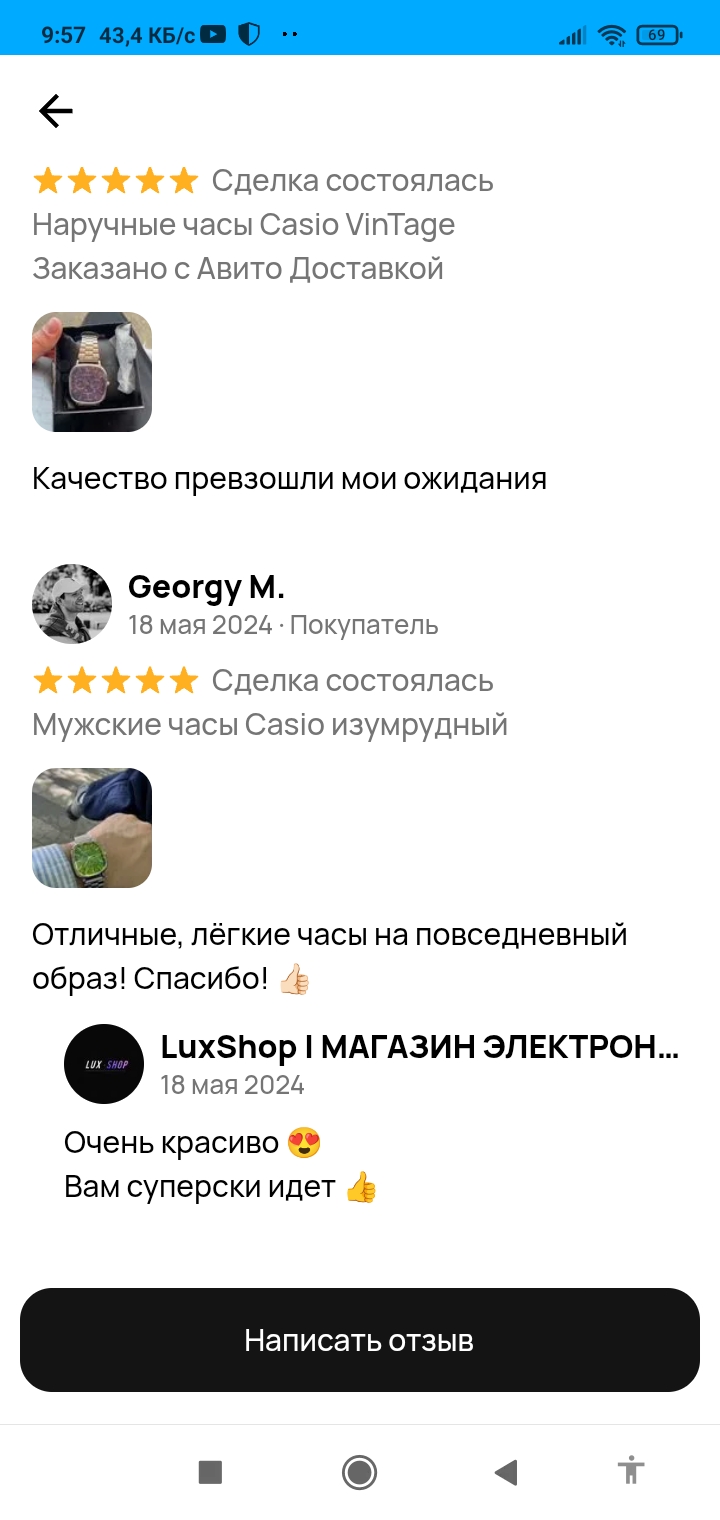Screen dimensions: 720x1520
Task: Open the recent apps square button
Action: click(210, 1472)
